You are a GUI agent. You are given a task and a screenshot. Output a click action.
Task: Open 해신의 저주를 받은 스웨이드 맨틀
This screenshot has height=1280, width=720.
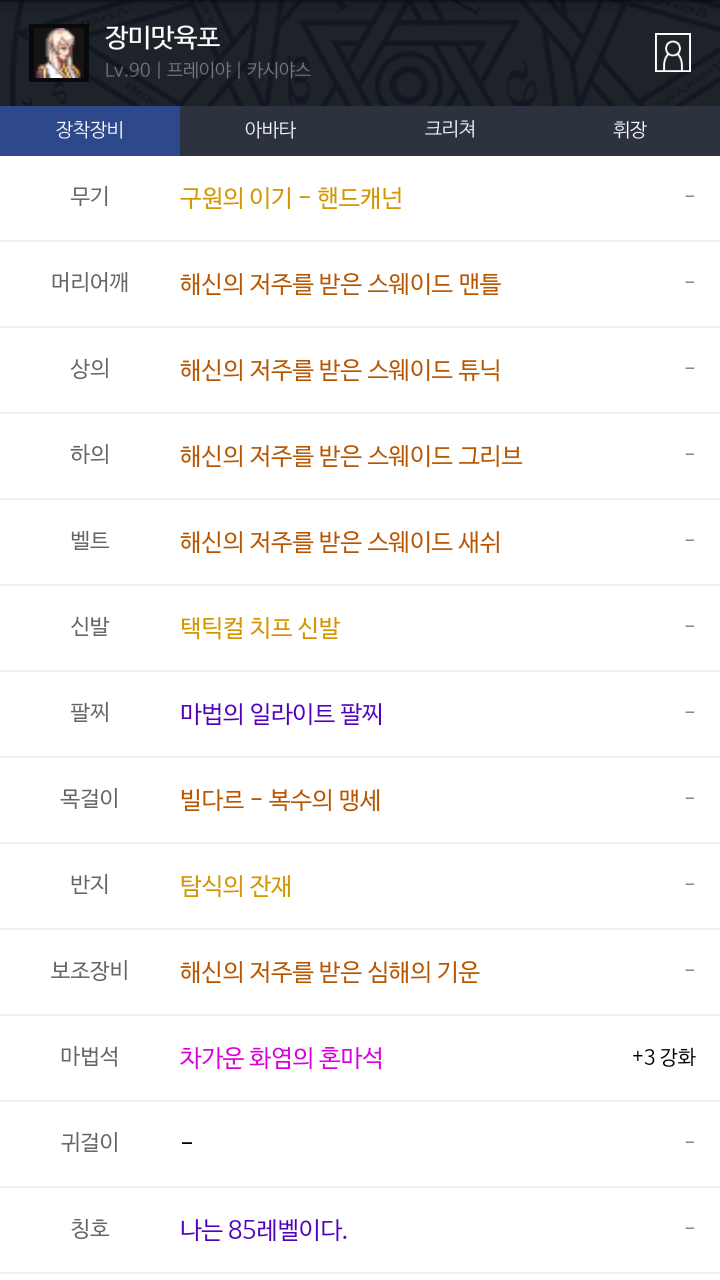340,284
